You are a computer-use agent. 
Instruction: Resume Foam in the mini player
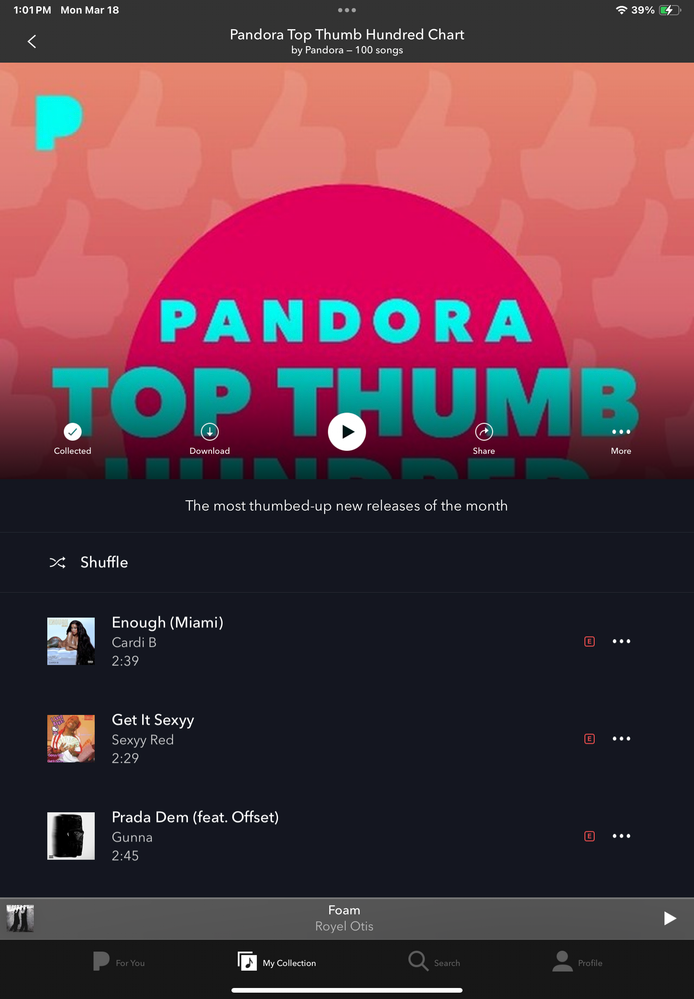[x=670, y=918]
